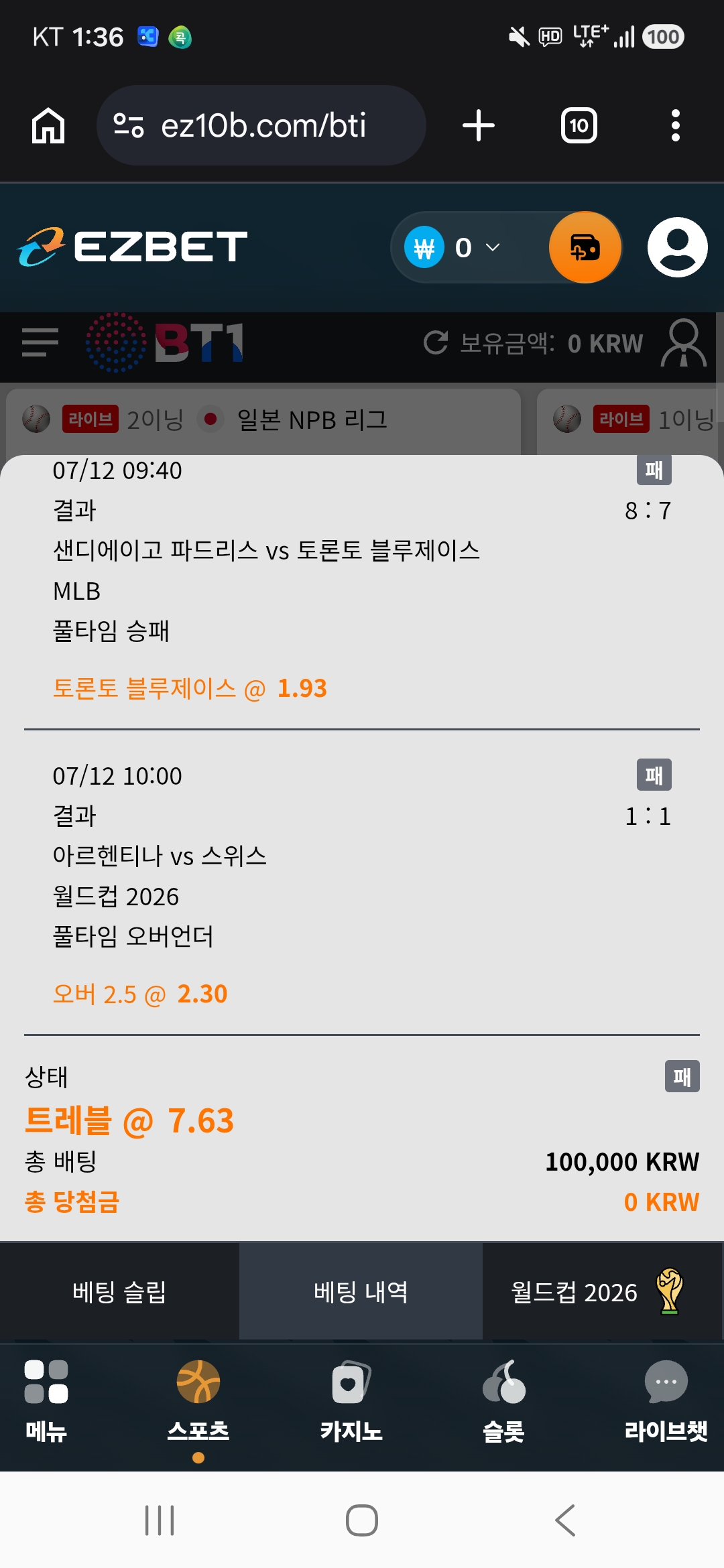Tap the system back button
This screenshot has width=724, height=1568.
pos(565,1520)
